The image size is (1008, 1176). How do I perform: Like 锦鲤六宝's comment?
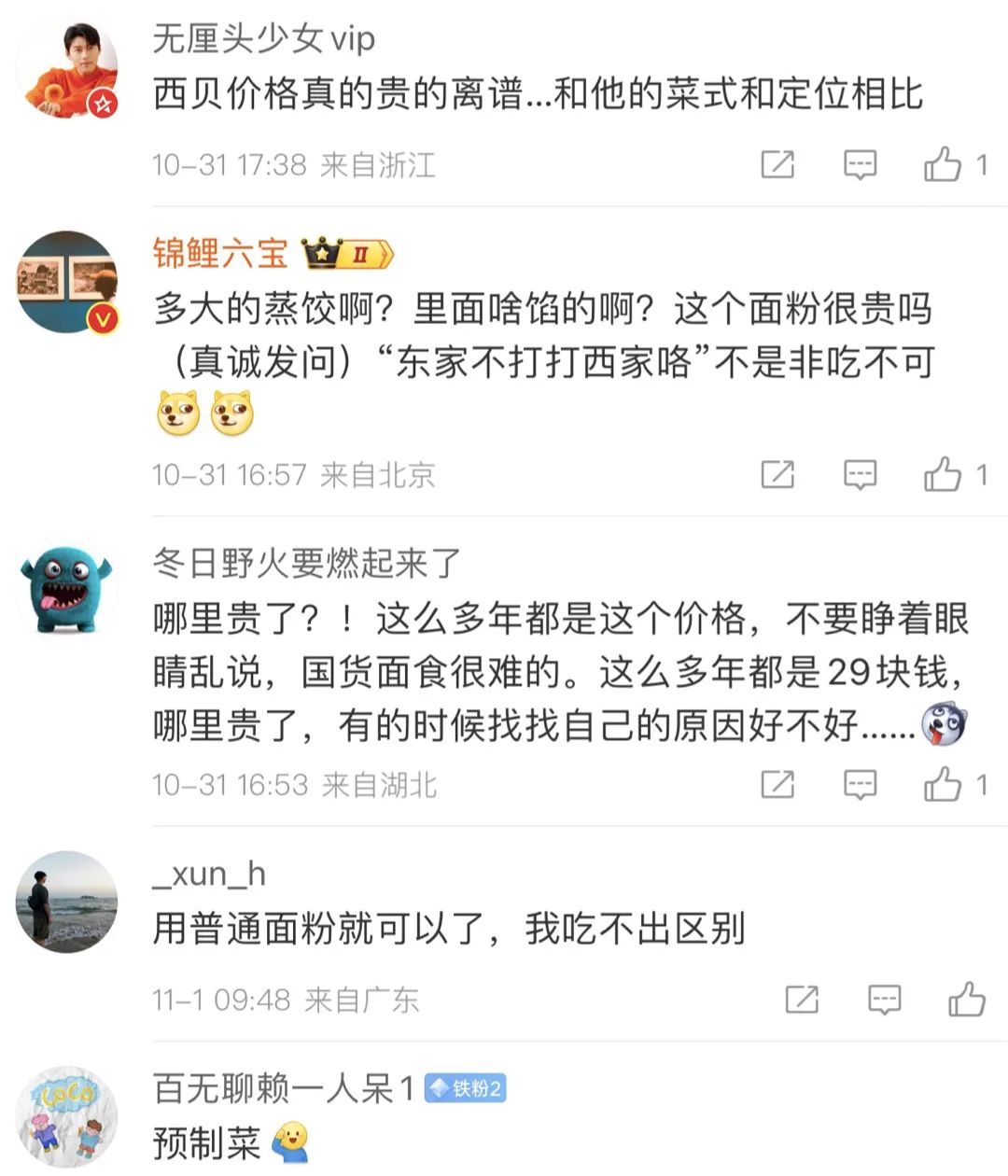943,475
